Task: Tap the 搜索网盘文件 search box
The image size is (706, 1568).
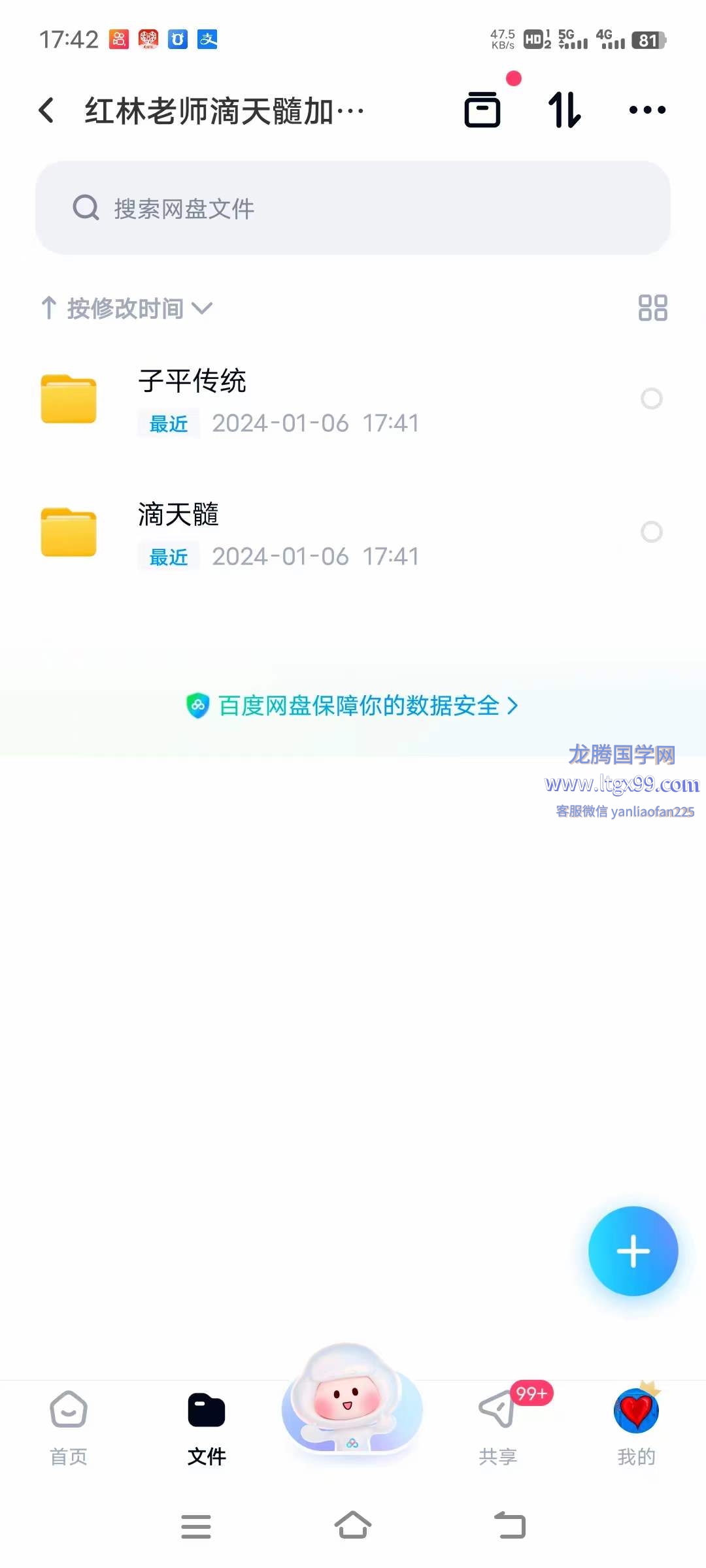Action: 353,208
